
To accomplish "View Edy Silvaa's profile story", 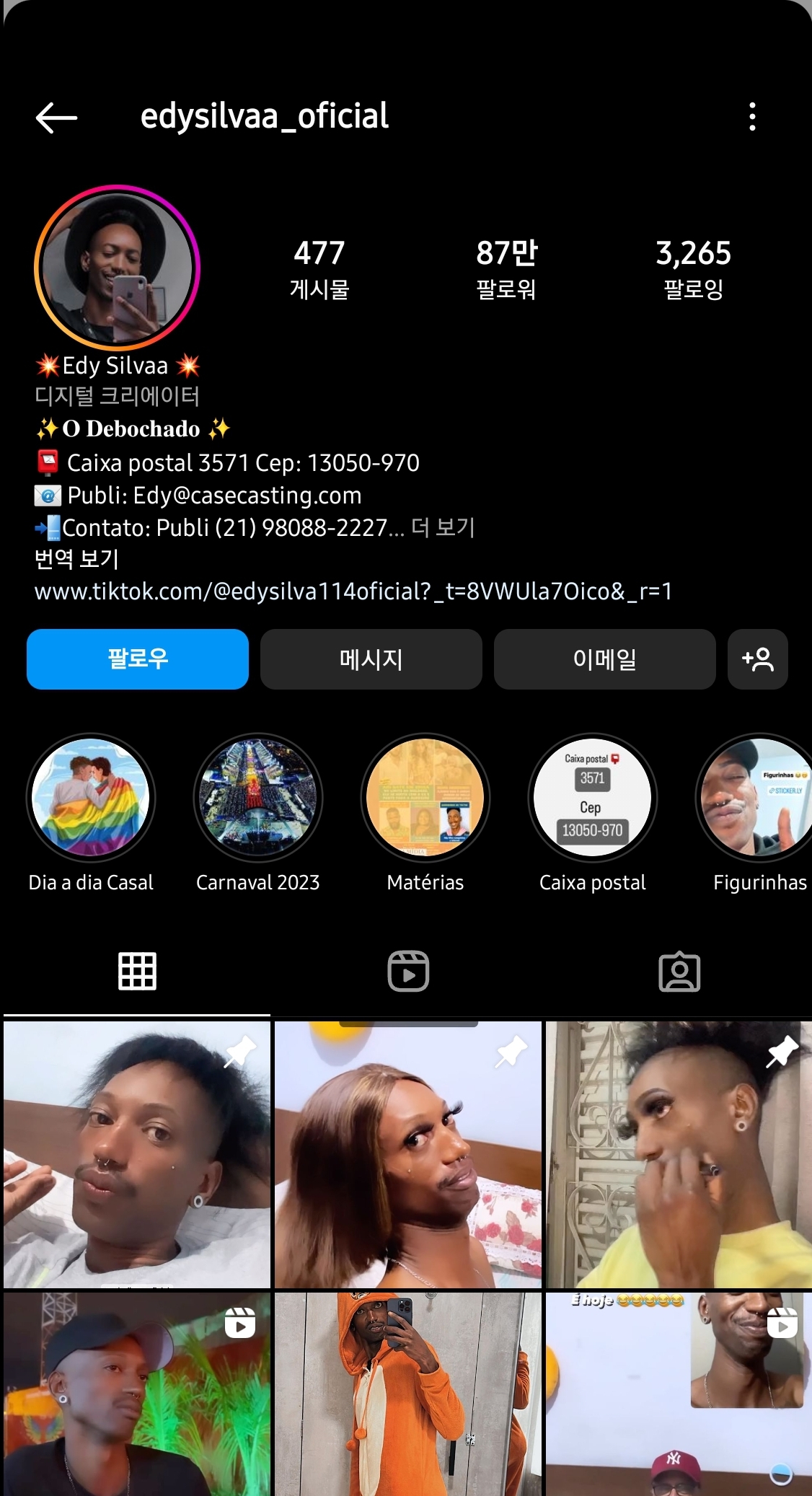I will [x=117, y=268].
